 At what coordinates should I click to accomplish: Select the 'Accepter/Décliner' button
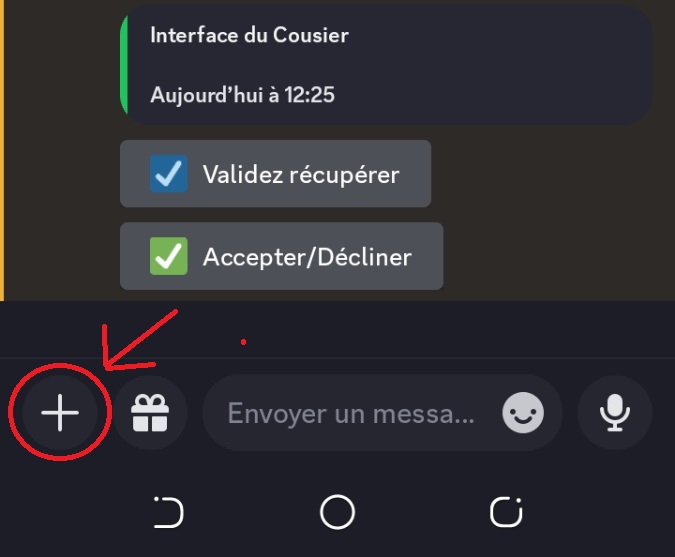pyautogui.click(x=281, y=256)
